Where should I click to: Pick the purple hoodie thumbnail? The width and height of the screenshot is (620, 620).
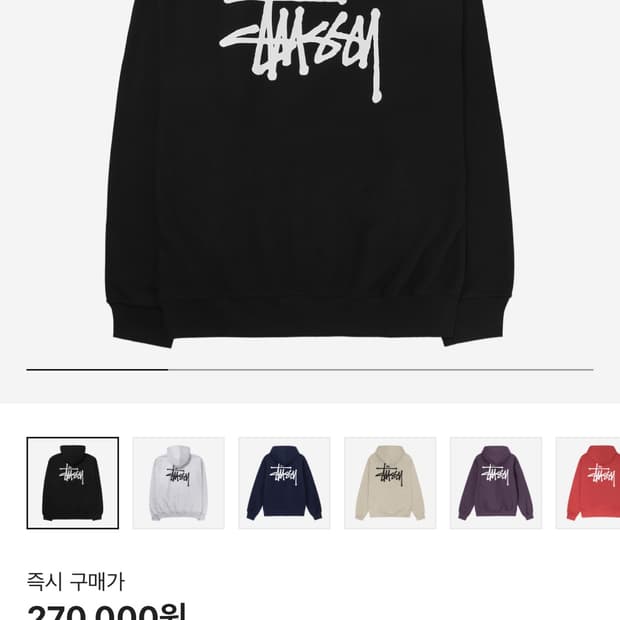click(x=496, y=483)
